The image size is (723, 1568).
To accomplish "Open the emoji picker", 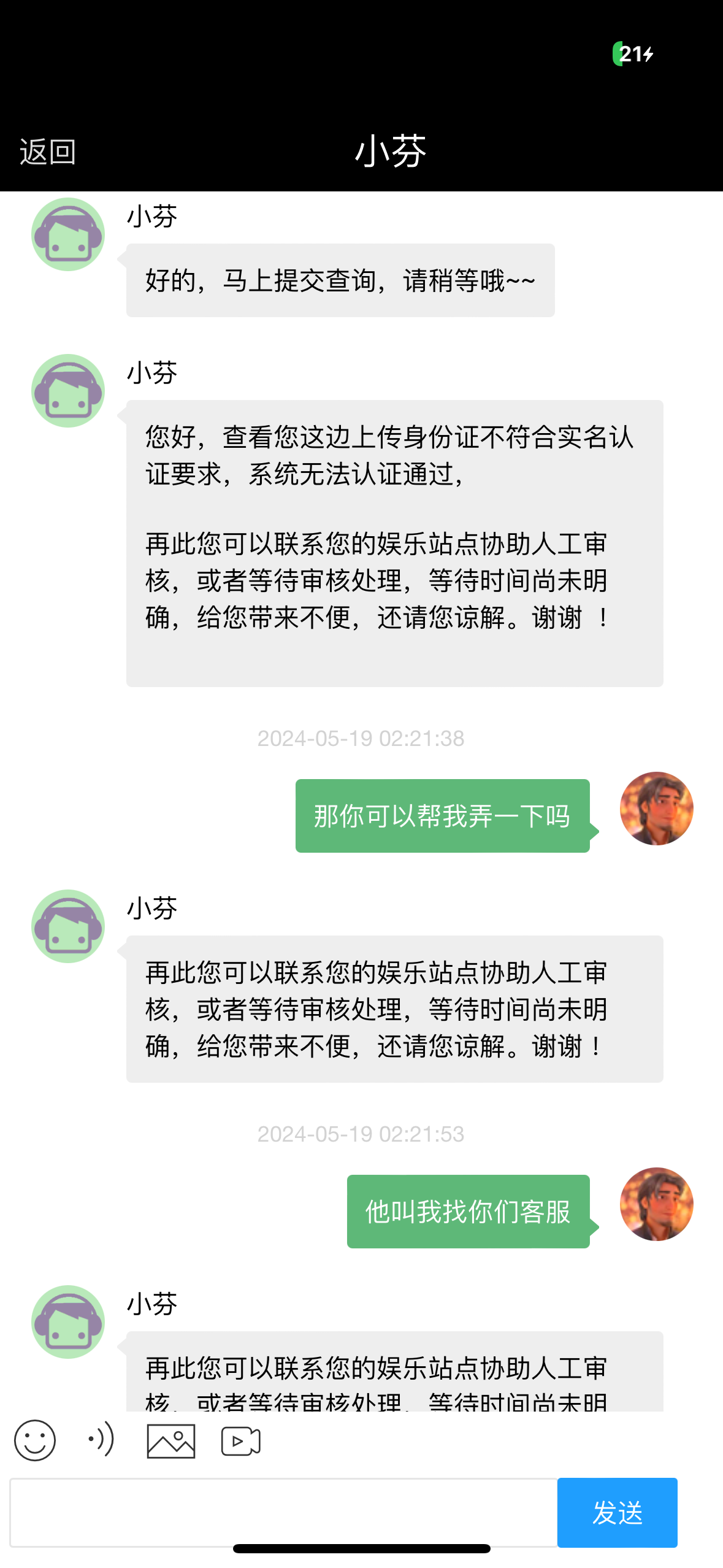I will [x=35, y=1440].
